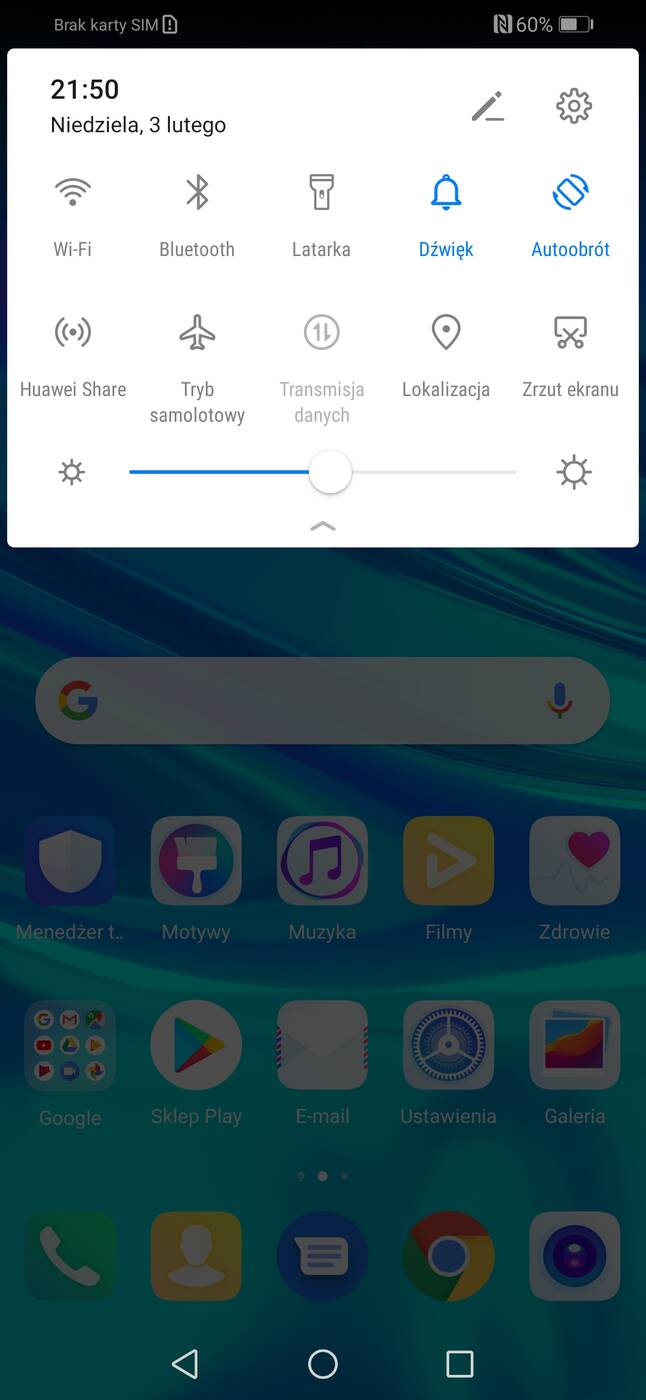Switch on the Latarka flashlight
Screen dimensions: 646x1400
click(321, 192)
